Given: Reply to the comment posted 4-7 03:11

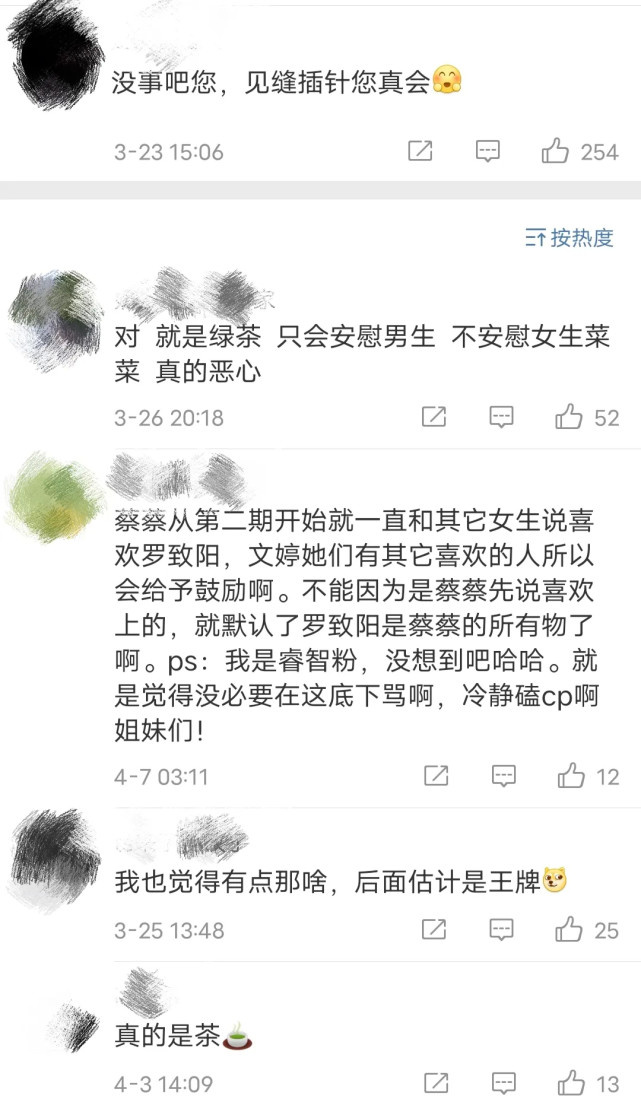Looking at the screenshot, I should point(503,775).
